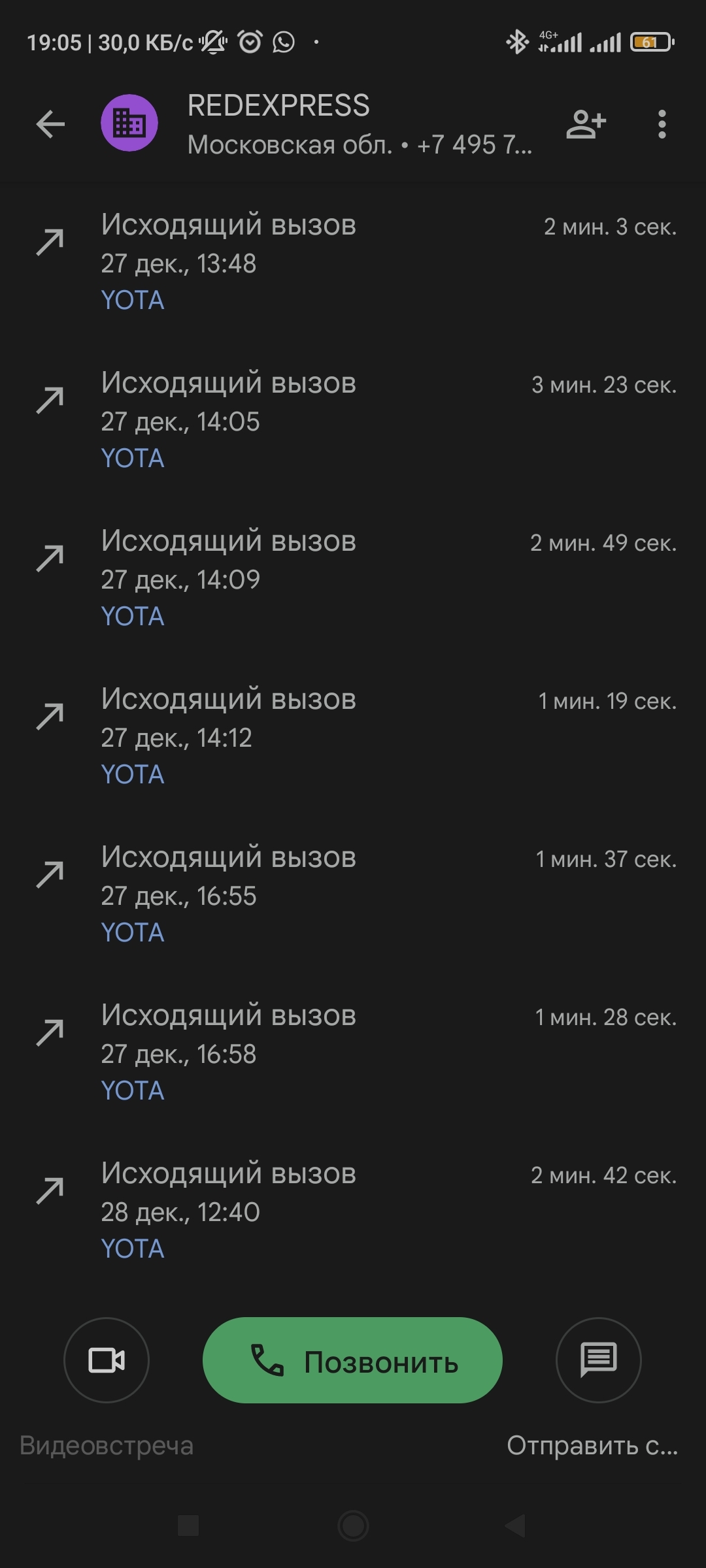Open the outgoing call from 27 дек., 13:48
The image size is (706, 1568).
coord(353,261)
